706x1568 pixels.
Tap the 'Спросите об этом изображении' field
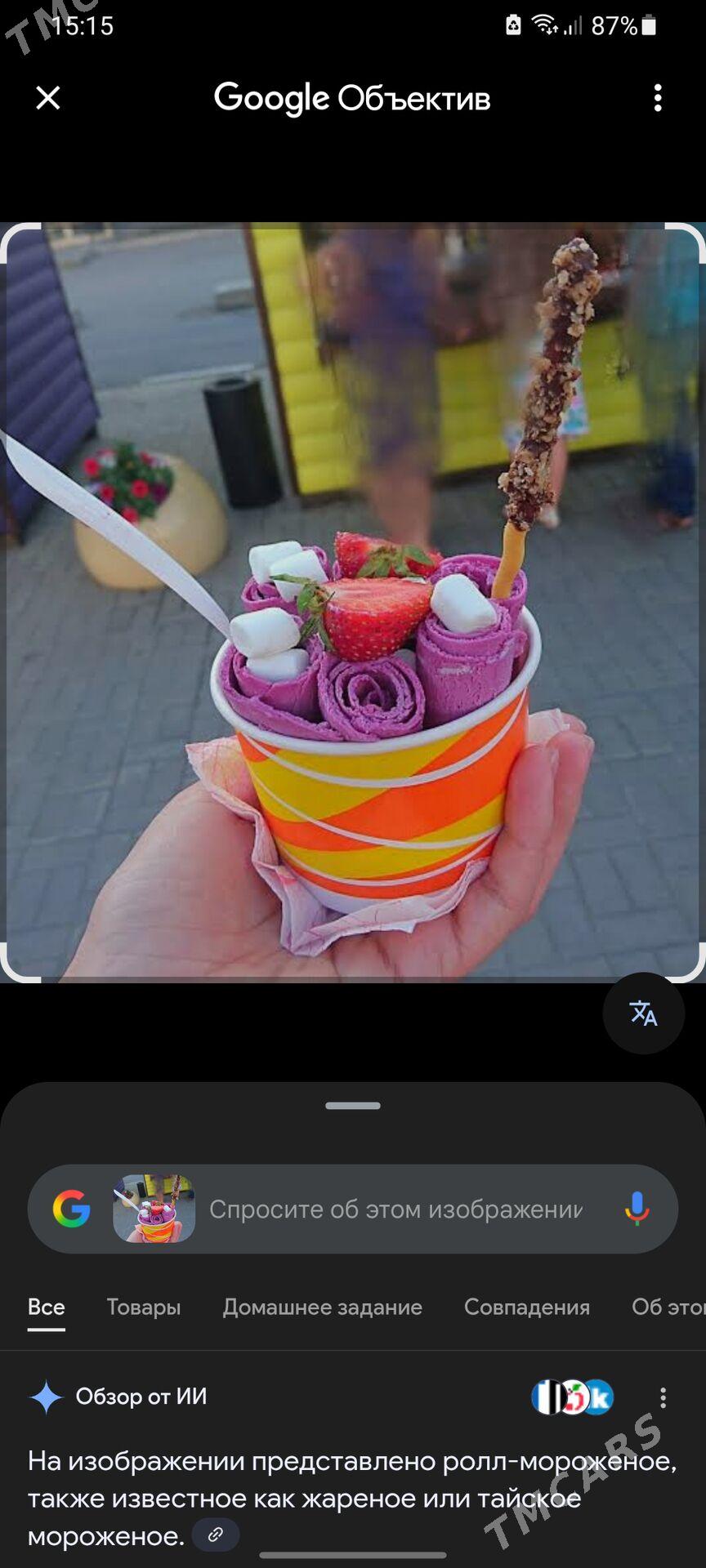(395, 1209)
